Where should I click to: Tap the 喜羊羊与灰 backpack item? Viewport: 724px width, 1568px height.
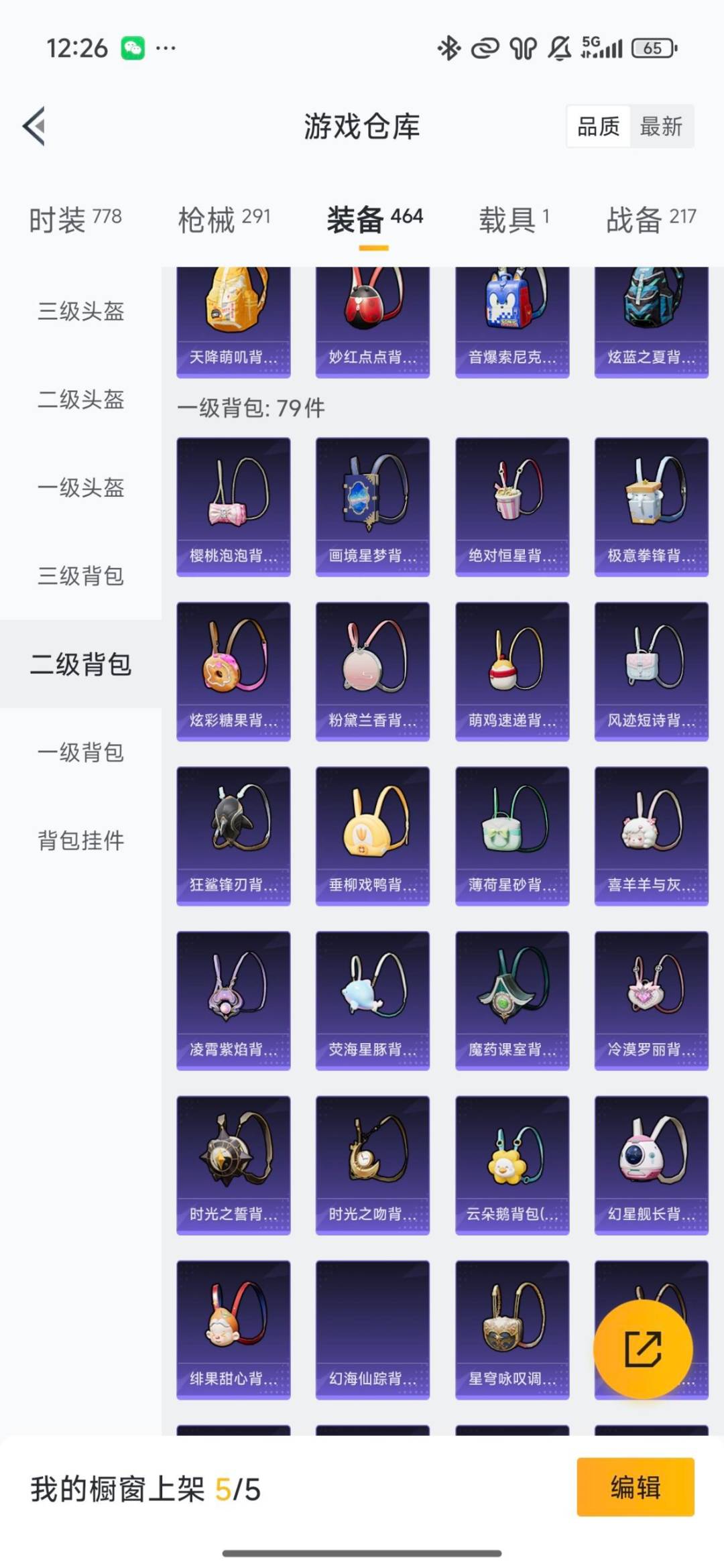tap(651, 833)
